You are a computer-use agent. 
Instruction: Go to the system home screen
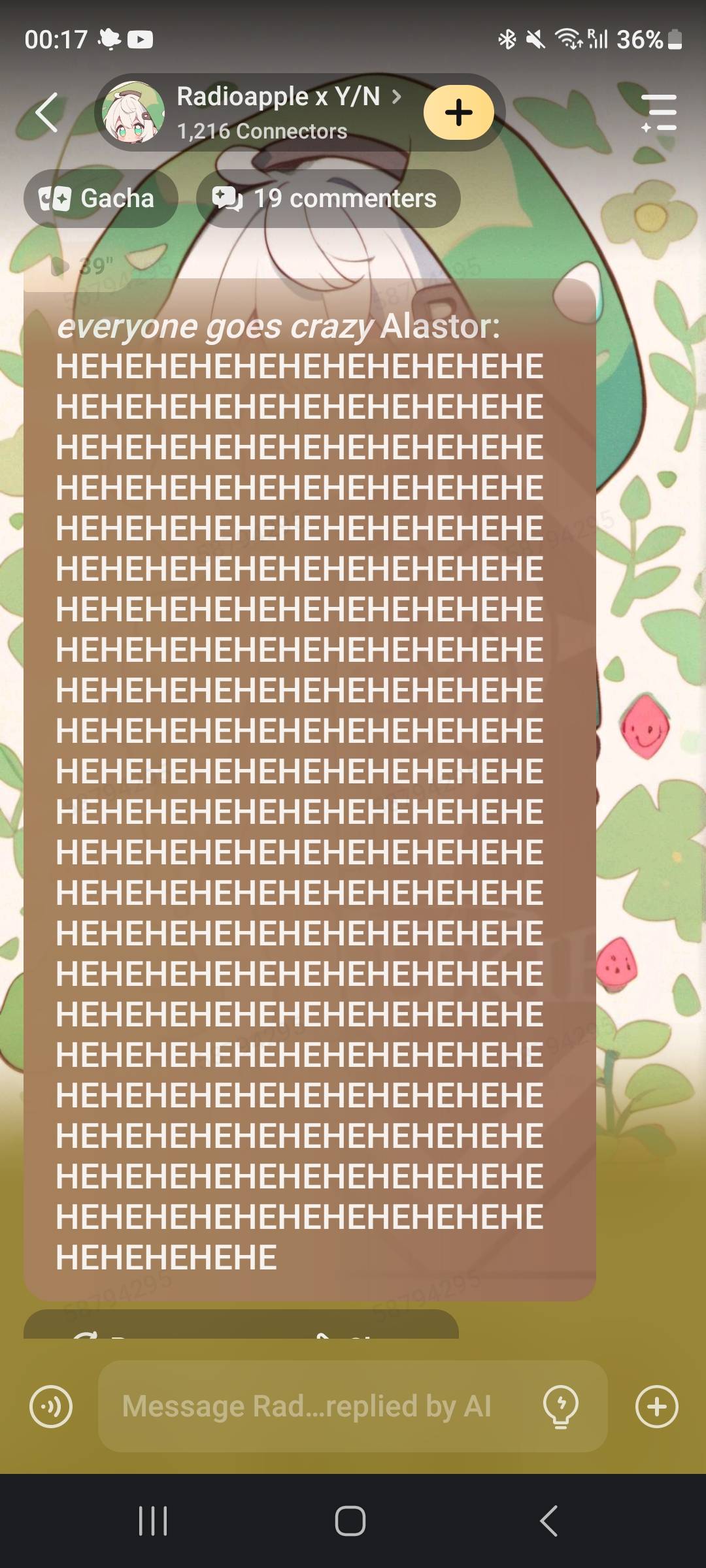point(350,1521)
